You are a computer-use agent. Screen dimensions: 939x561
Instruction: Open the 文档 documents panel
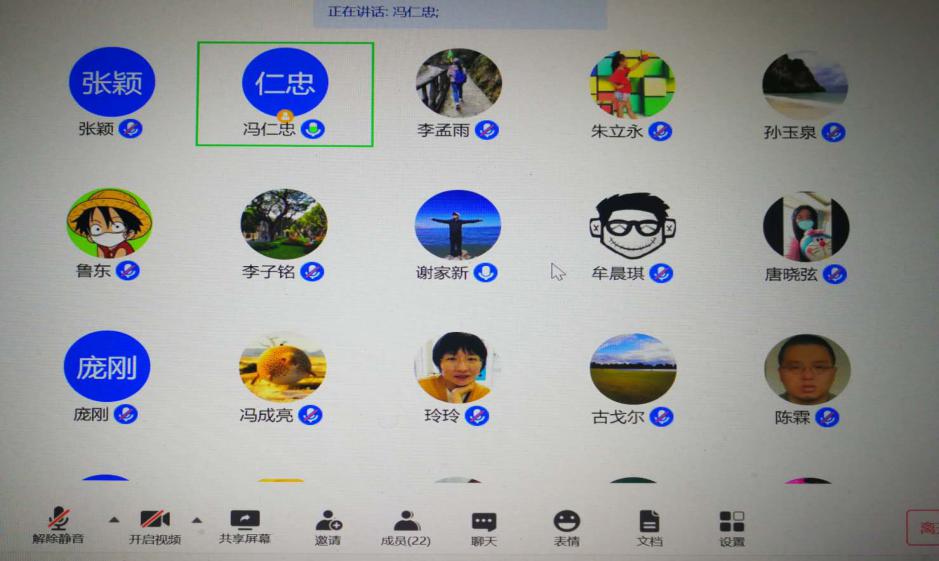pos(649,527)
